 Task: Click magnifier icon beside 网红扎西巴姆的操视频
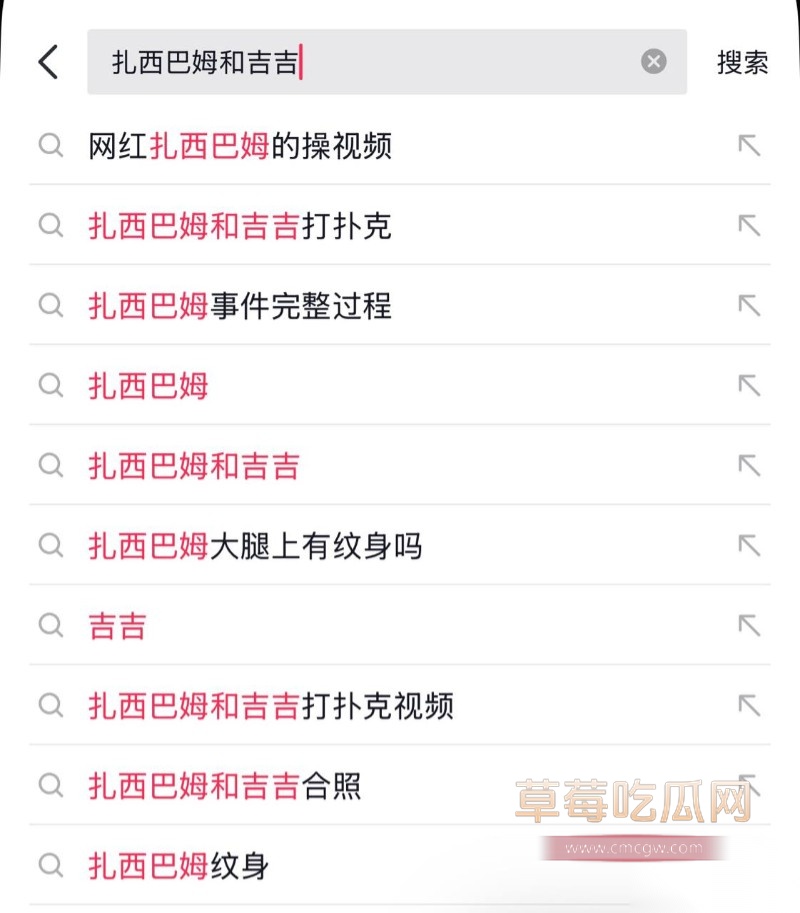51,145
